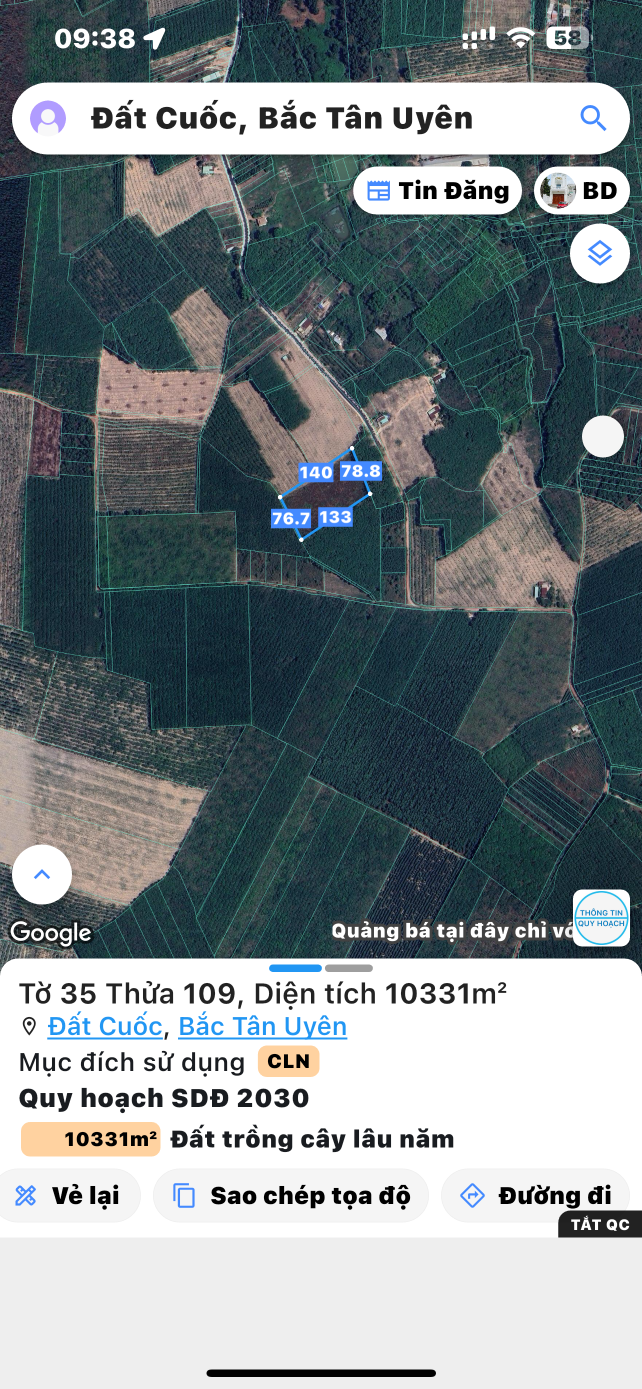Get directions with Đường đi

[535, 1195]
